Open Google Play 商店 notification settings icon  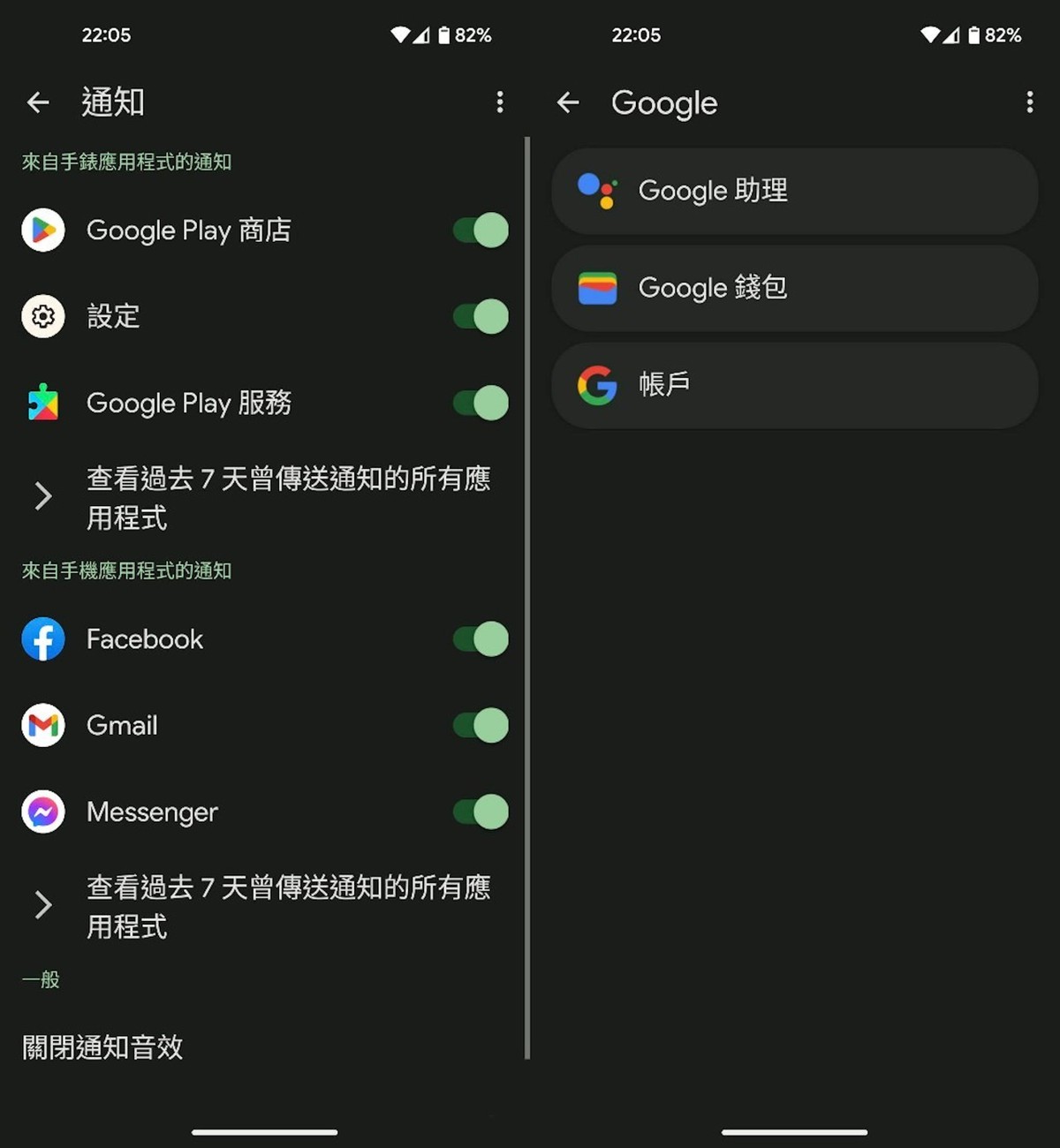(x=42, y=230)
